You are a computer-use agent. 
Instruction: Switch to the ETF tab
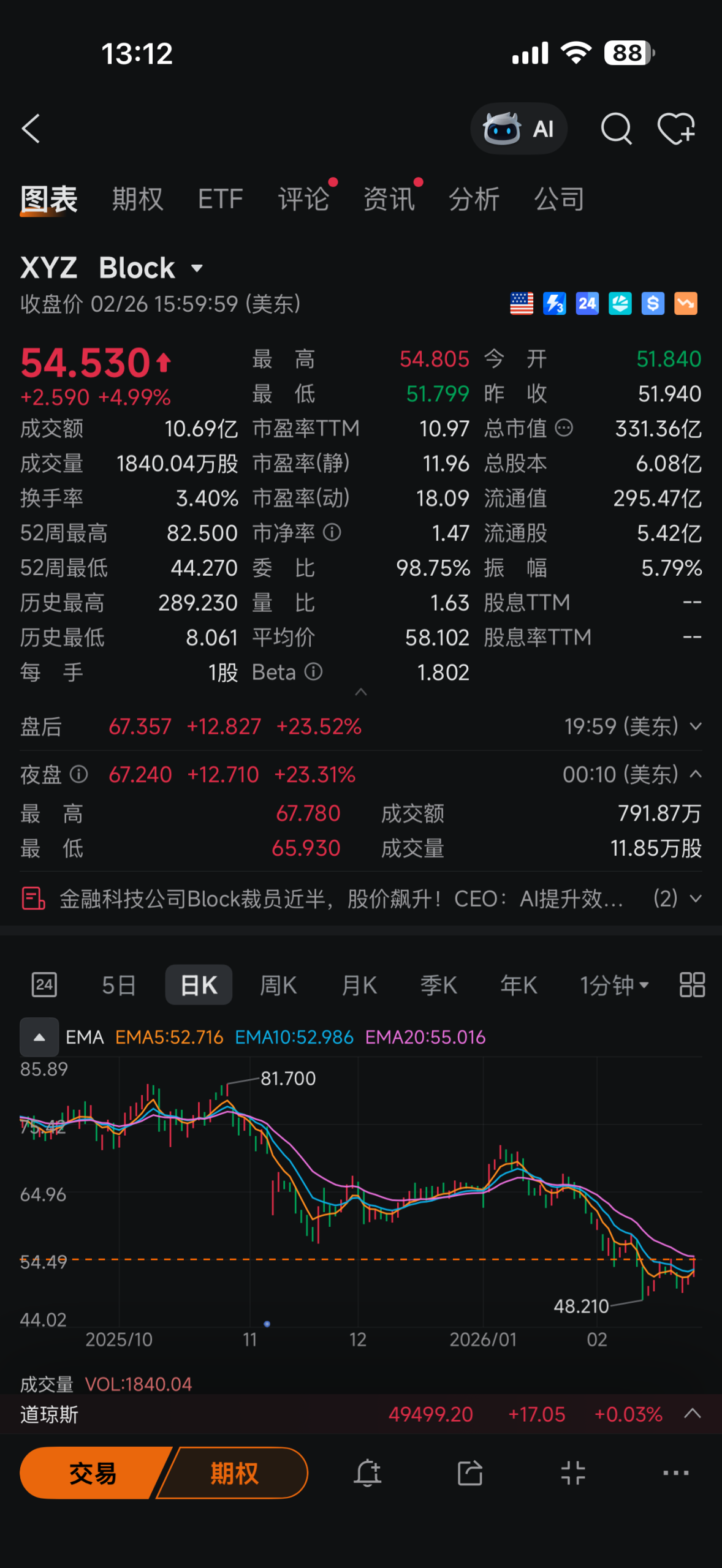point(221,199)
